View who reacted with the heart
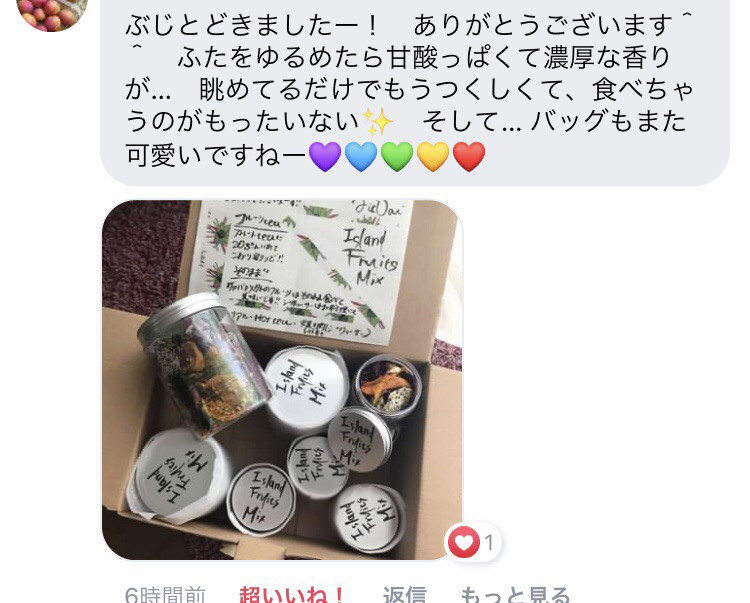Screen dimensions: 750x603 pos(474,543)
